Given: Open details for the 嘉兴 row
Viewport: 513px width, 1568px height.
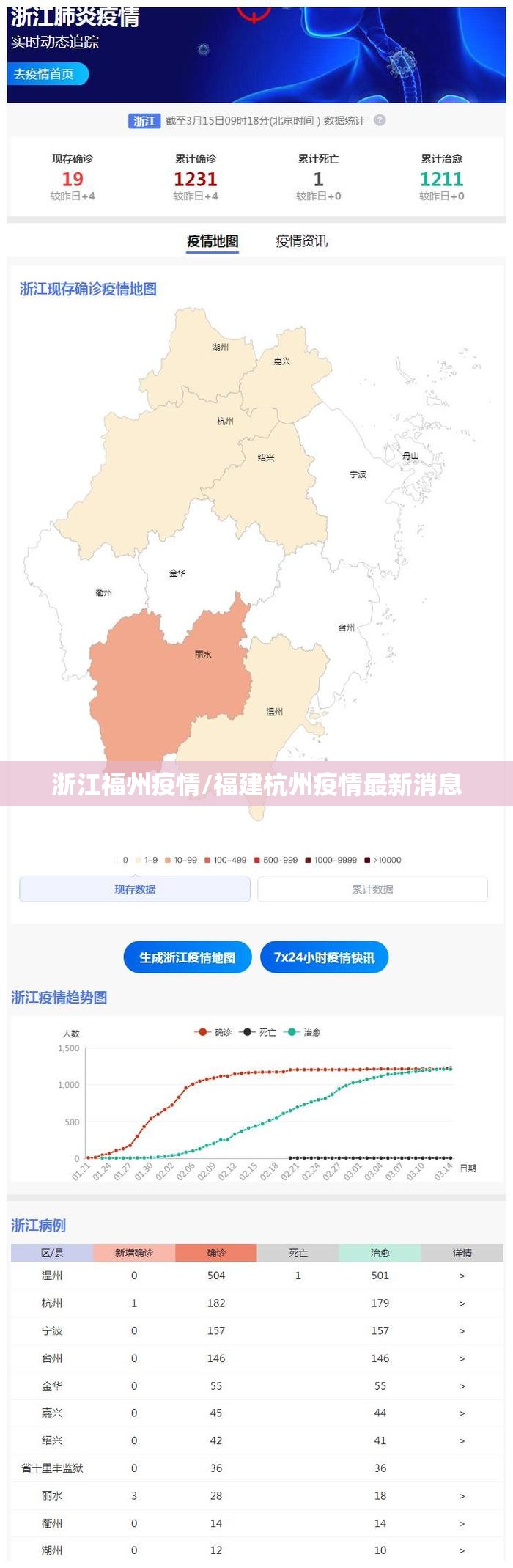Looking at the screenshot, I should pyautogui.click(x=462, y=1413).
